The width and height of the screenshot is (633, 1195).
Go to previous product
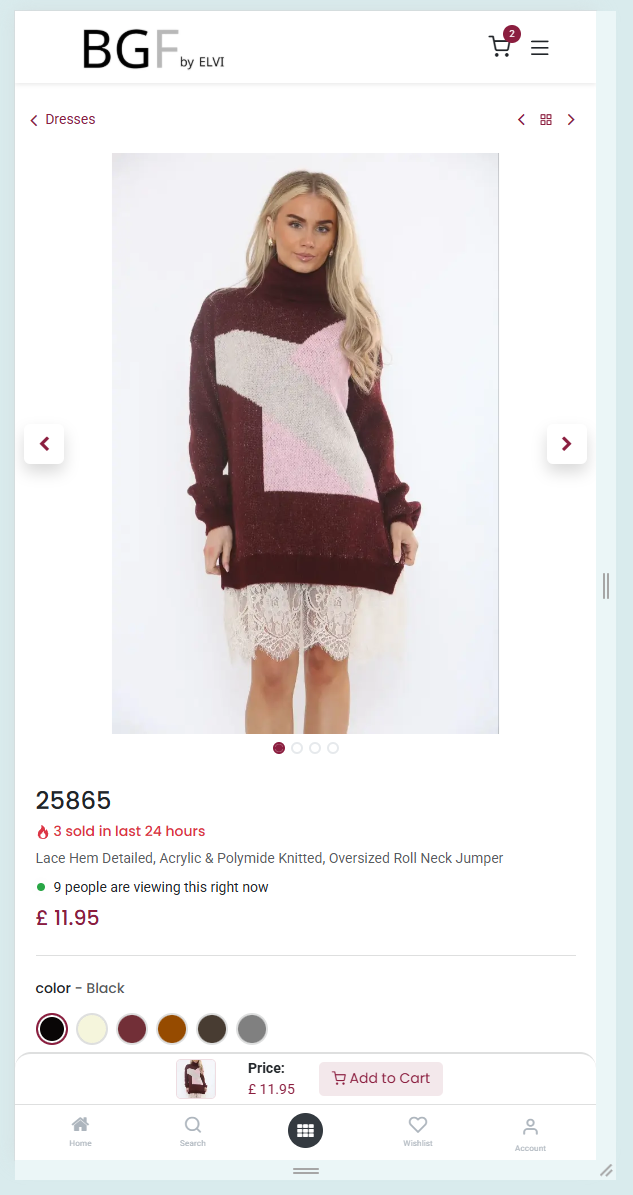coord(521,120)
